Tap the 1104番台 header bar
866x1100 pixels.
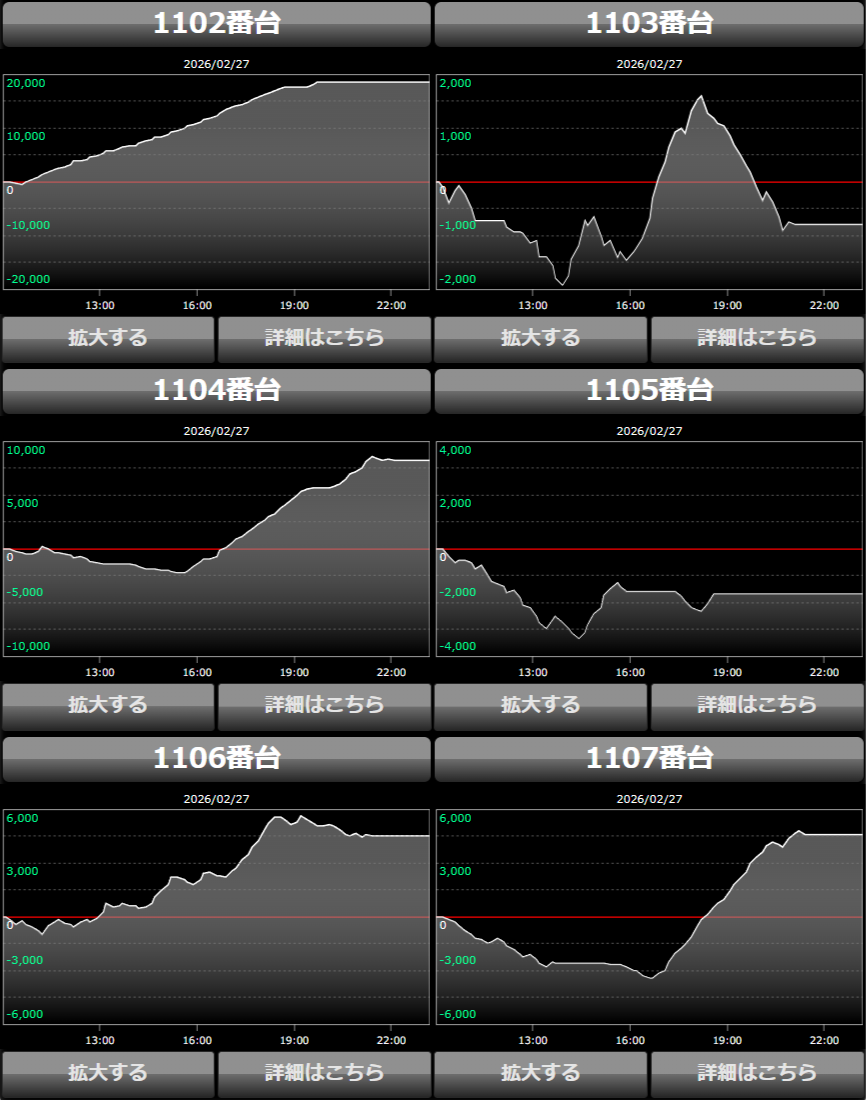216,391
